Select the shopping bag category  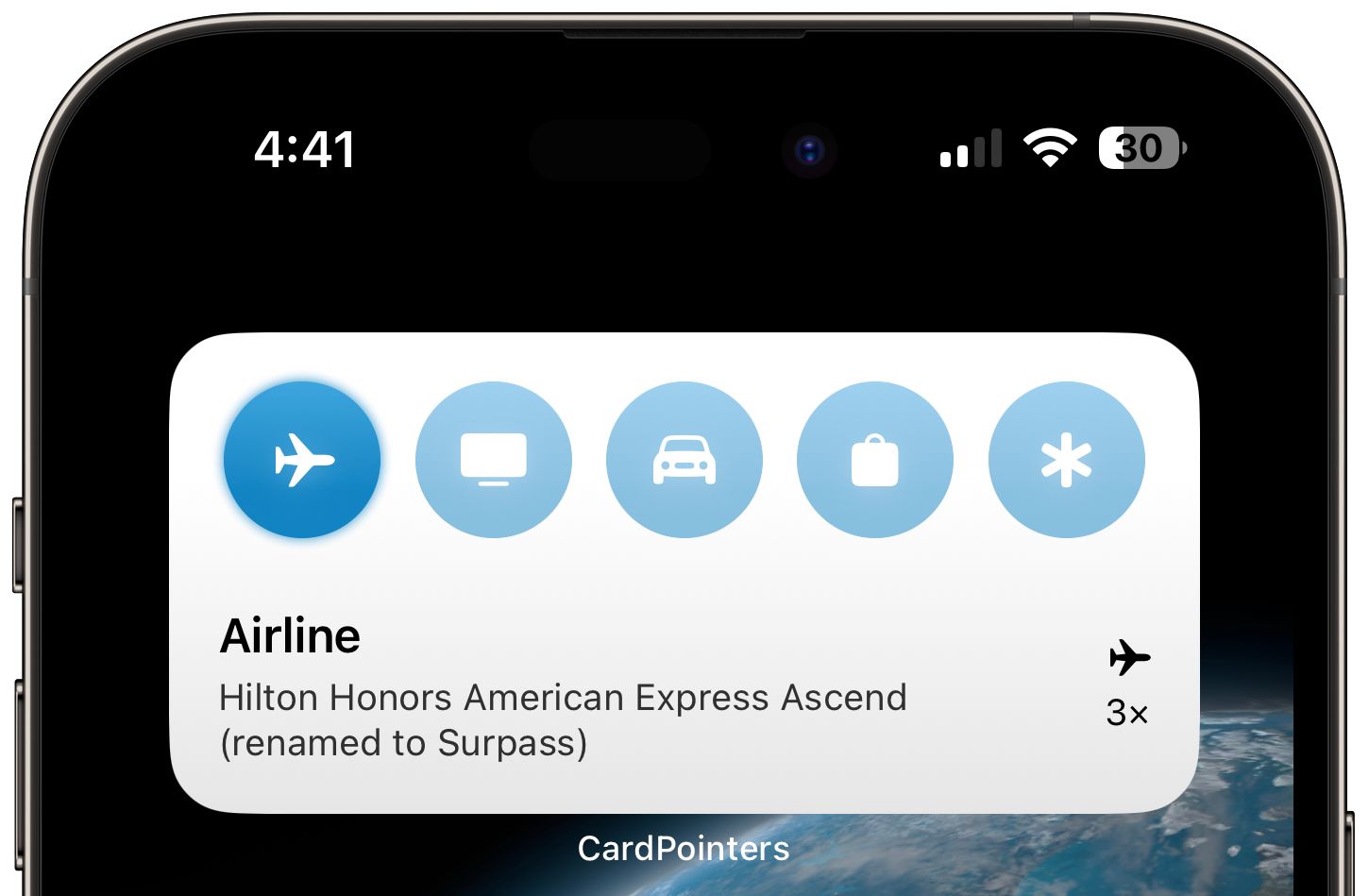(874, 460)
